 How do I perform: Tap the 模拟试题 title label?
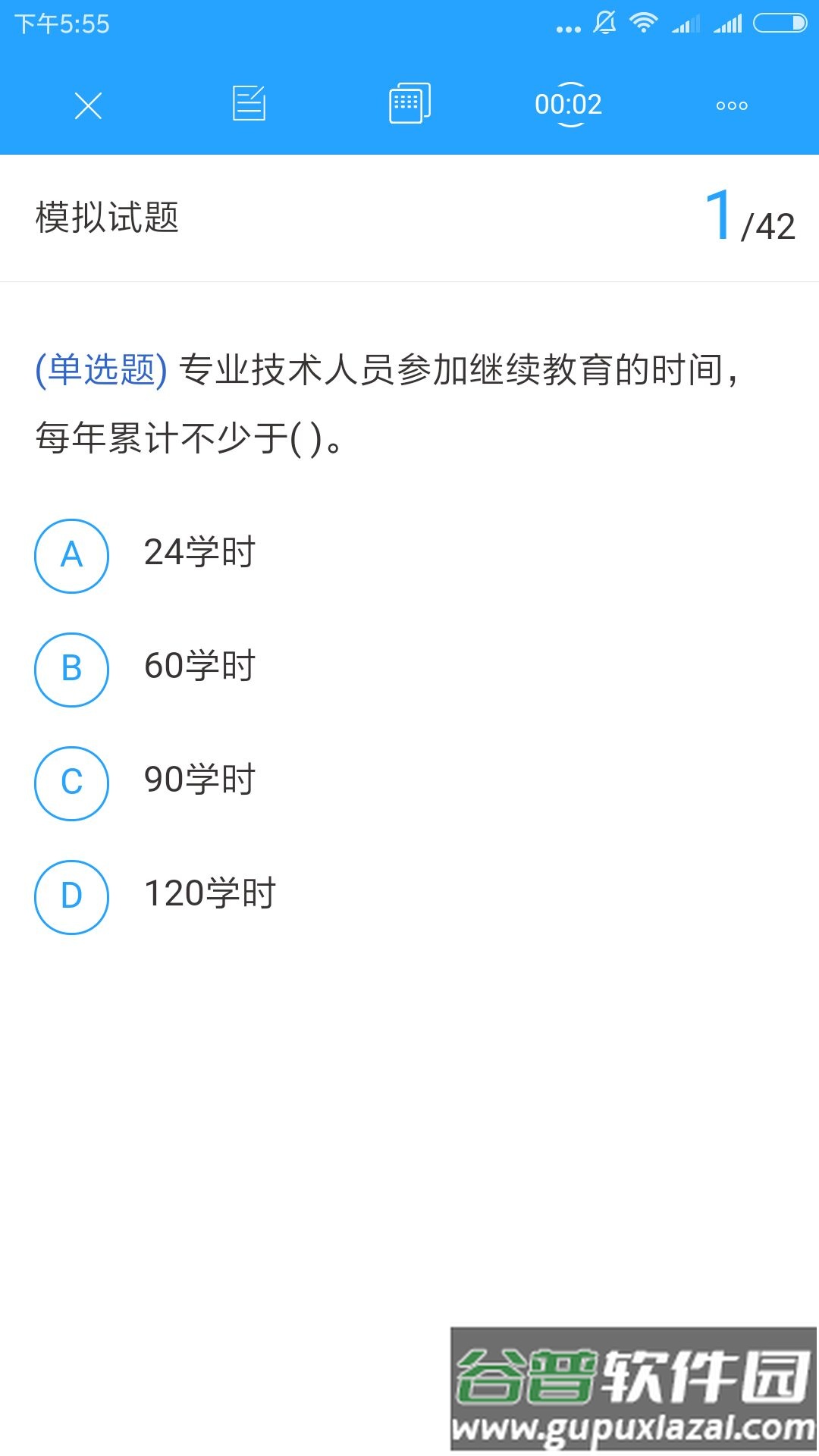(106, 218)
